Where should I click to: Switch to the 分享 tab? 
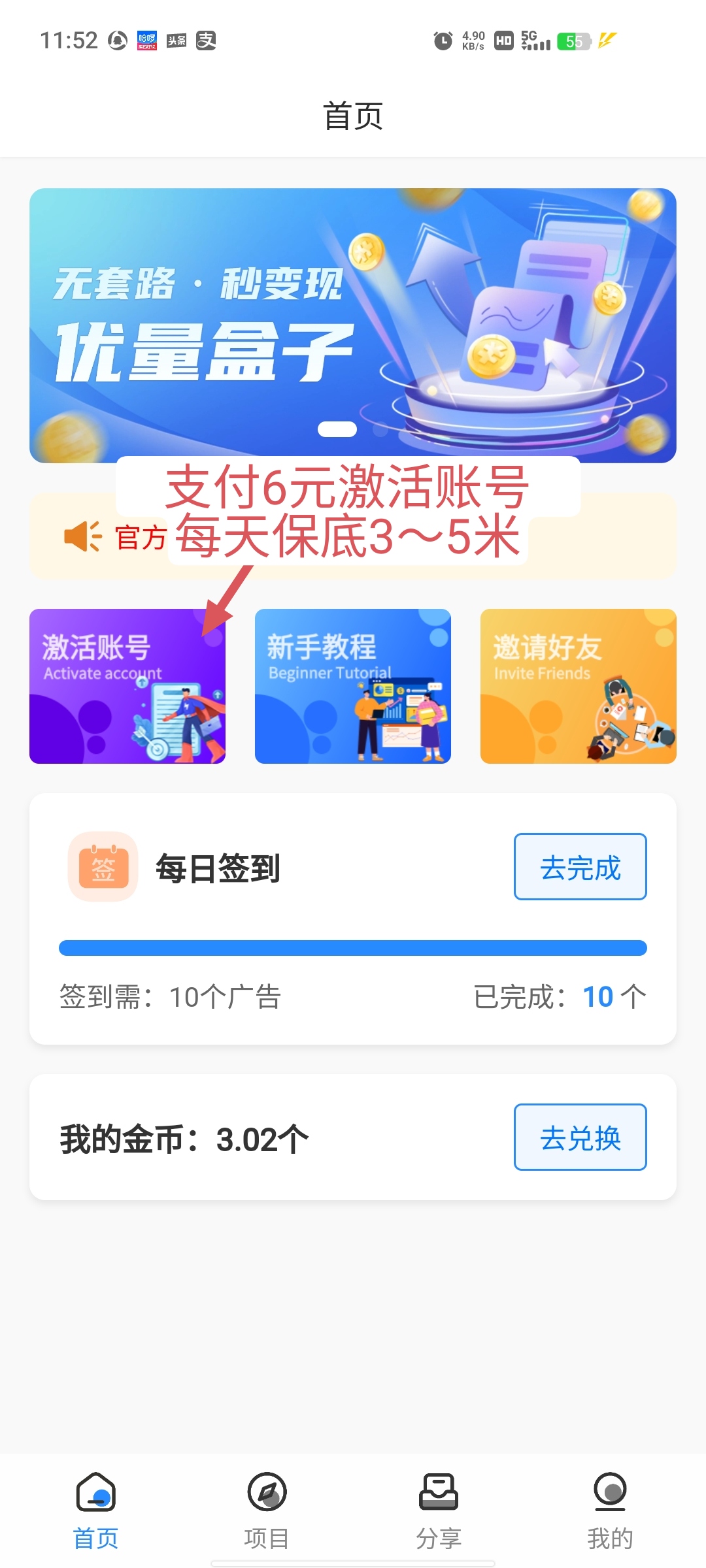pyautogui.click(x=439, y=1510)
